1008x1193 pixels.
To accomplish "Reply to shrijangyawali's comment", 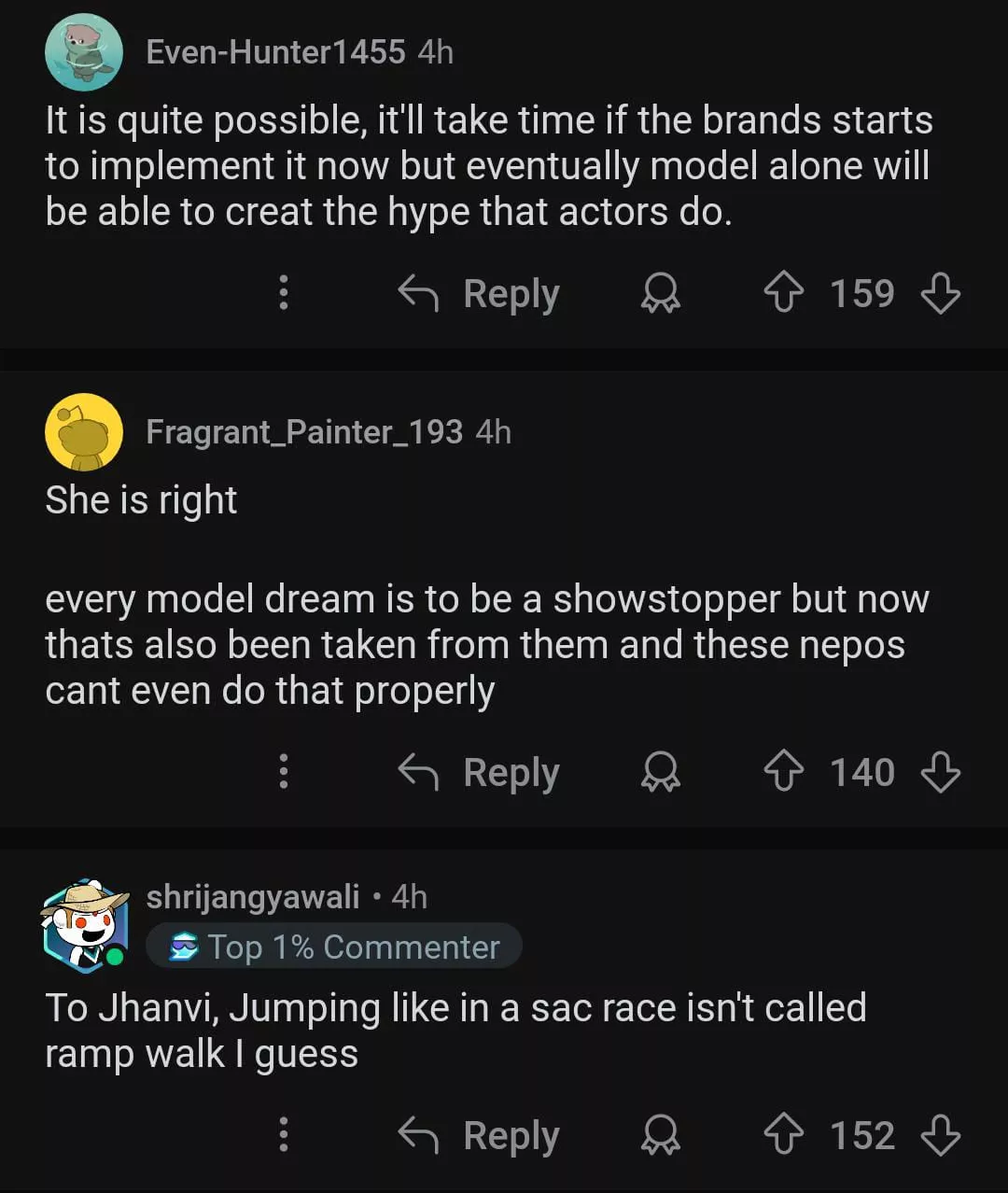I will [x=479, y=1136].
